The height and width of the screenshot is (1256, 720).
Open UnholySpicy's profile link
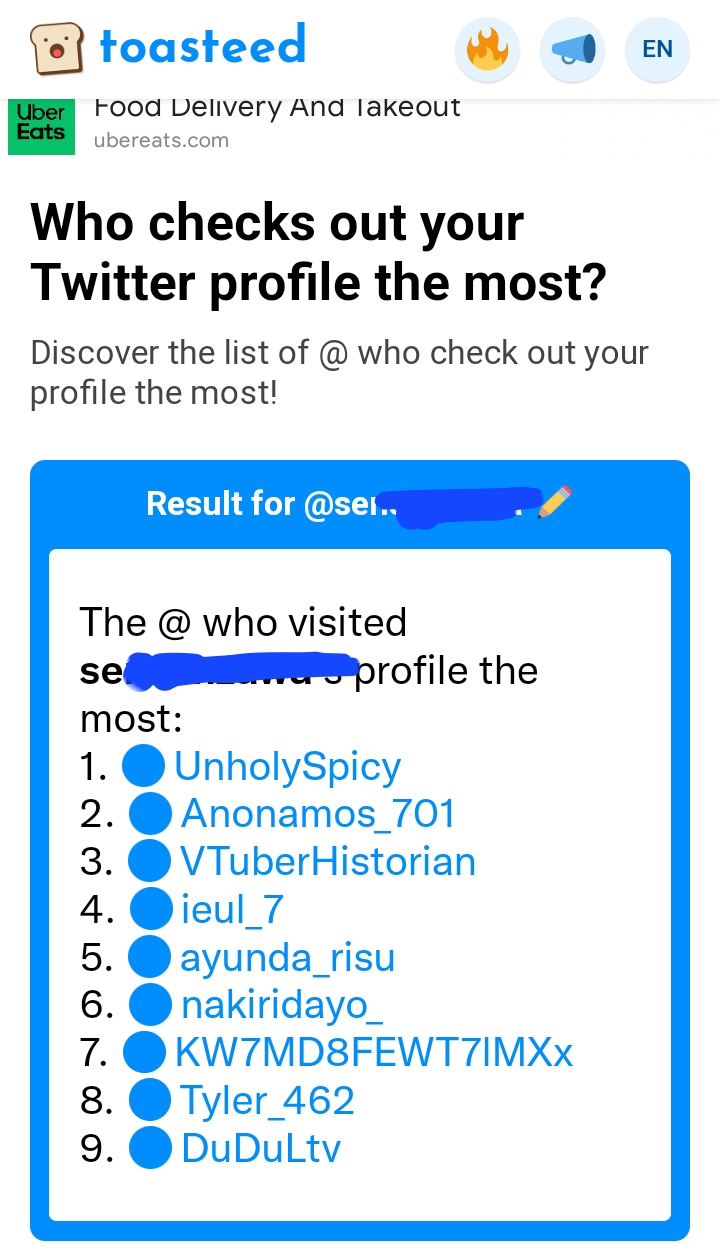(x=287, y=767)
